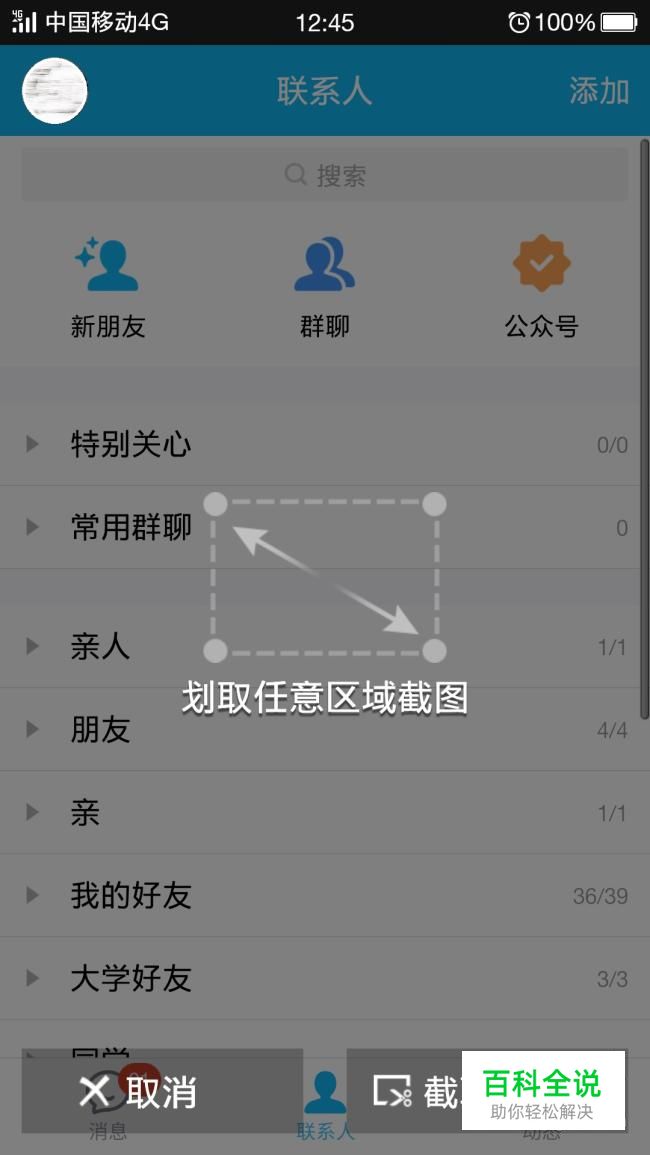650x1155 pixels.
Task: Expand the 朋友 contact group
Action: [100, 729]
